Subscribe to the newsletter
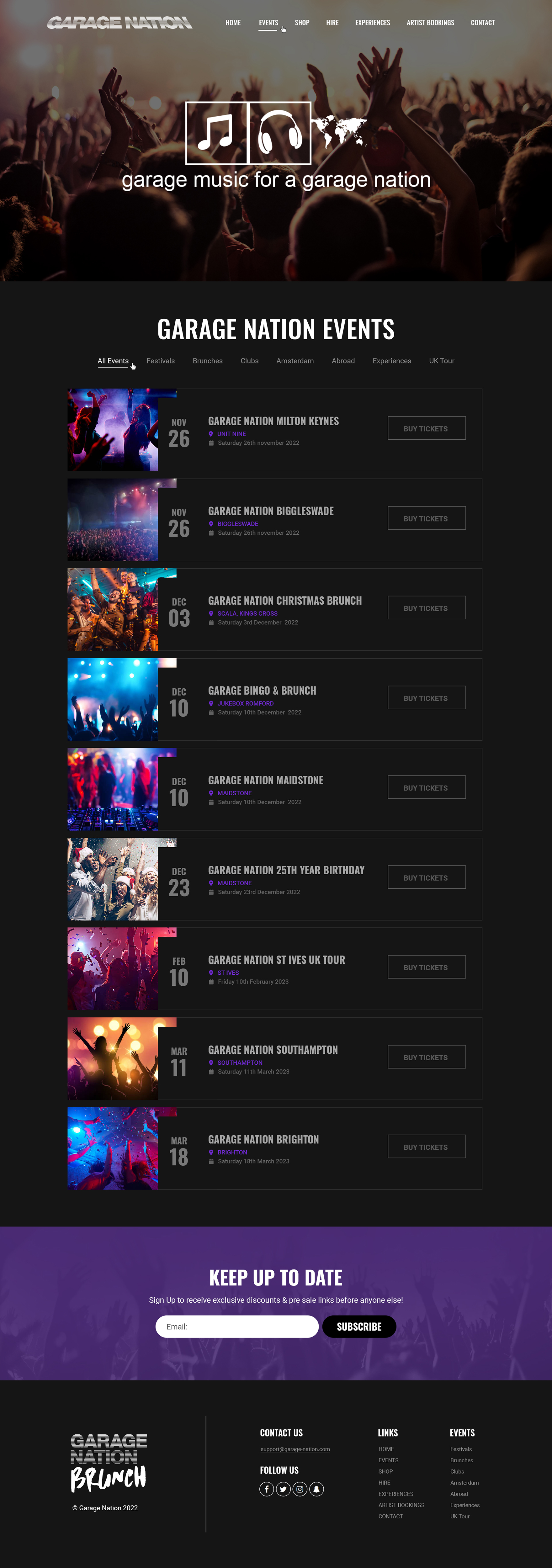The height and width of the screenshot is (1568, 552). 359,1326
